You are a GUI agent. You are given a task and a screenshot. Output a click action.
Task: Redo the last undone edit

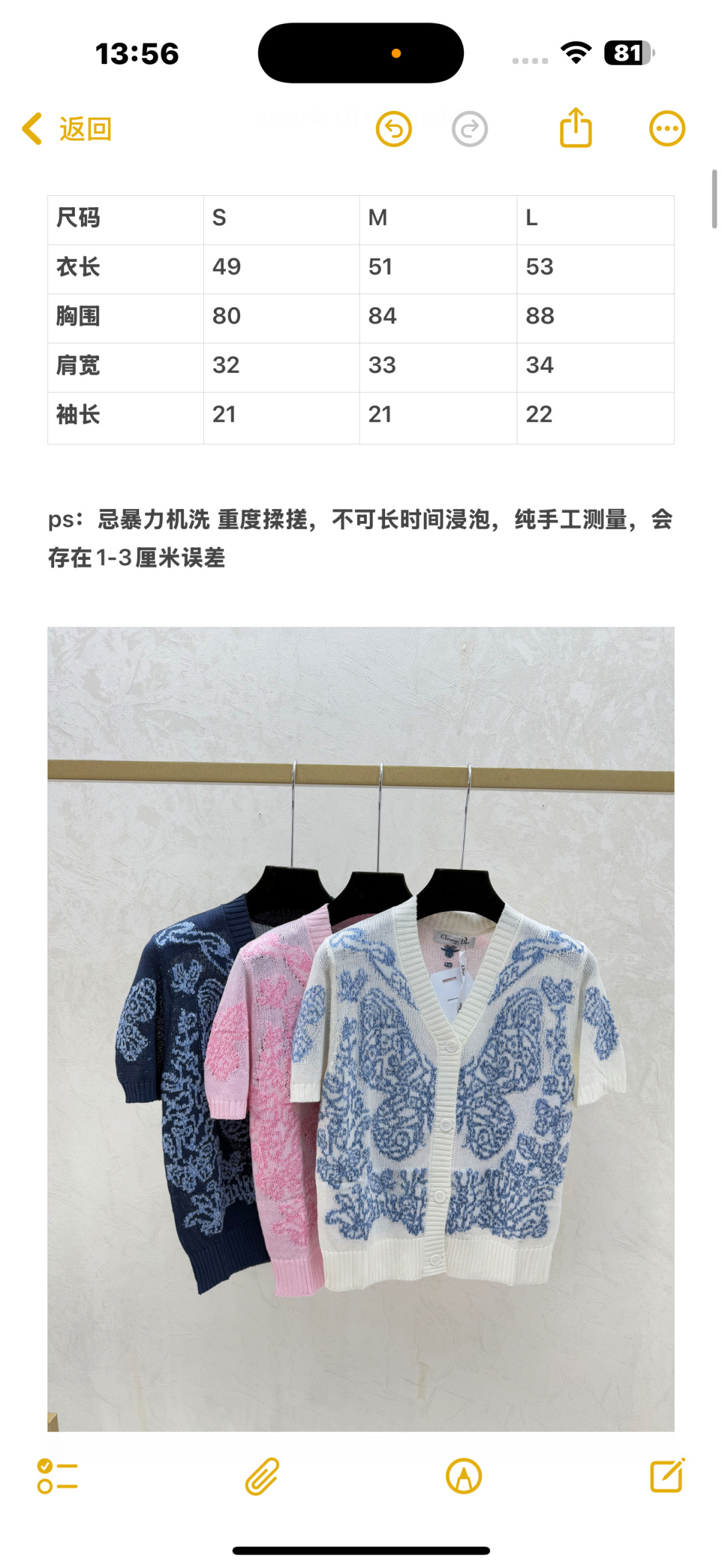469,129
